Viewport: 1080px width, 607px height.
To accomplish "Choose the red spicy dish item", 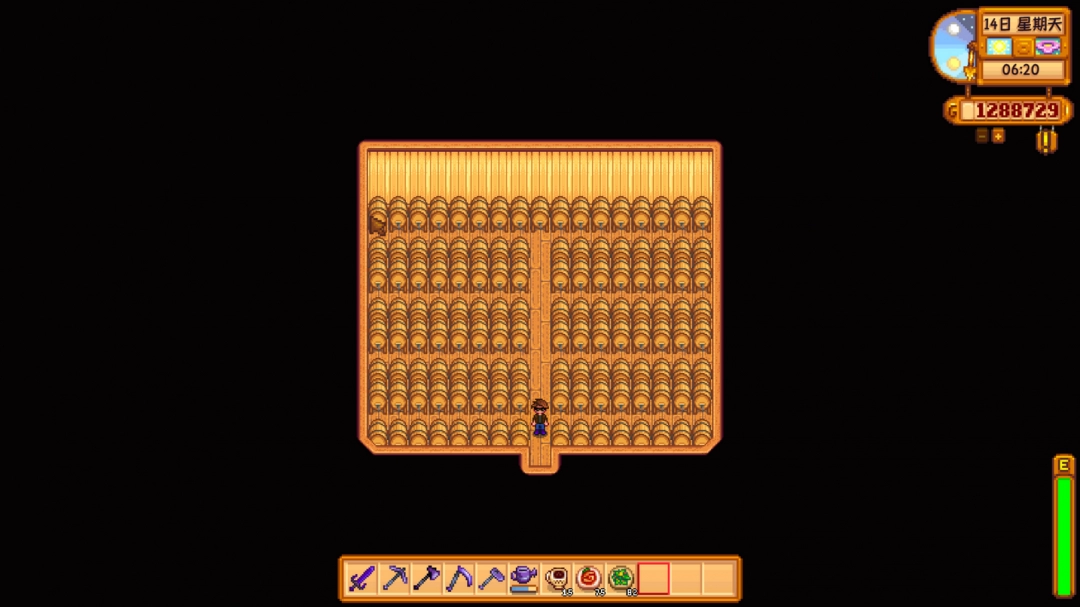I will point(588,578).
